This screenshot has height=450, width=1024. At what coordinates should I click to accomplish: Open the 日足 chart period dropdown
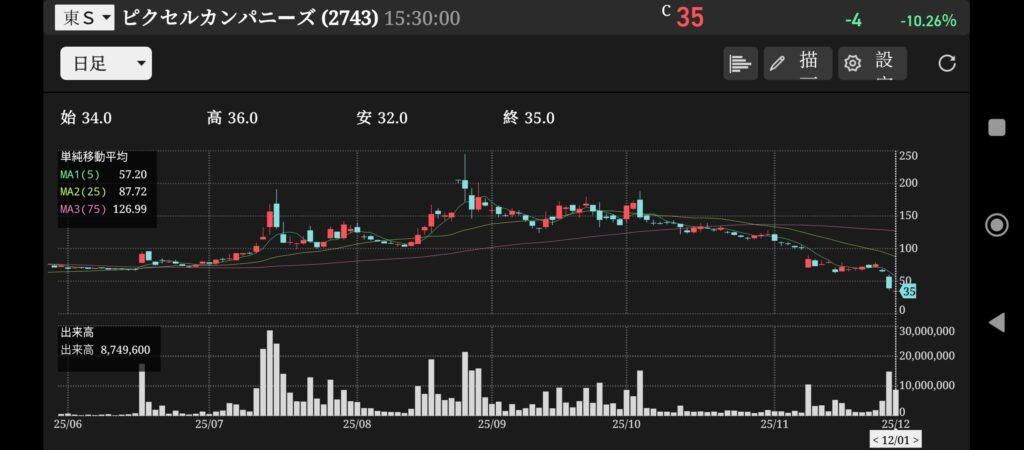[x=106, y=64]
